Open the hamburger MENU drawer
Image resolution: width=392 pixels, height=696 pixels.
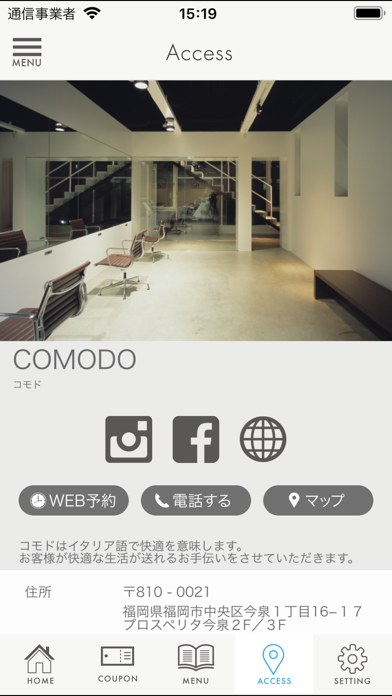pos(27,52)
